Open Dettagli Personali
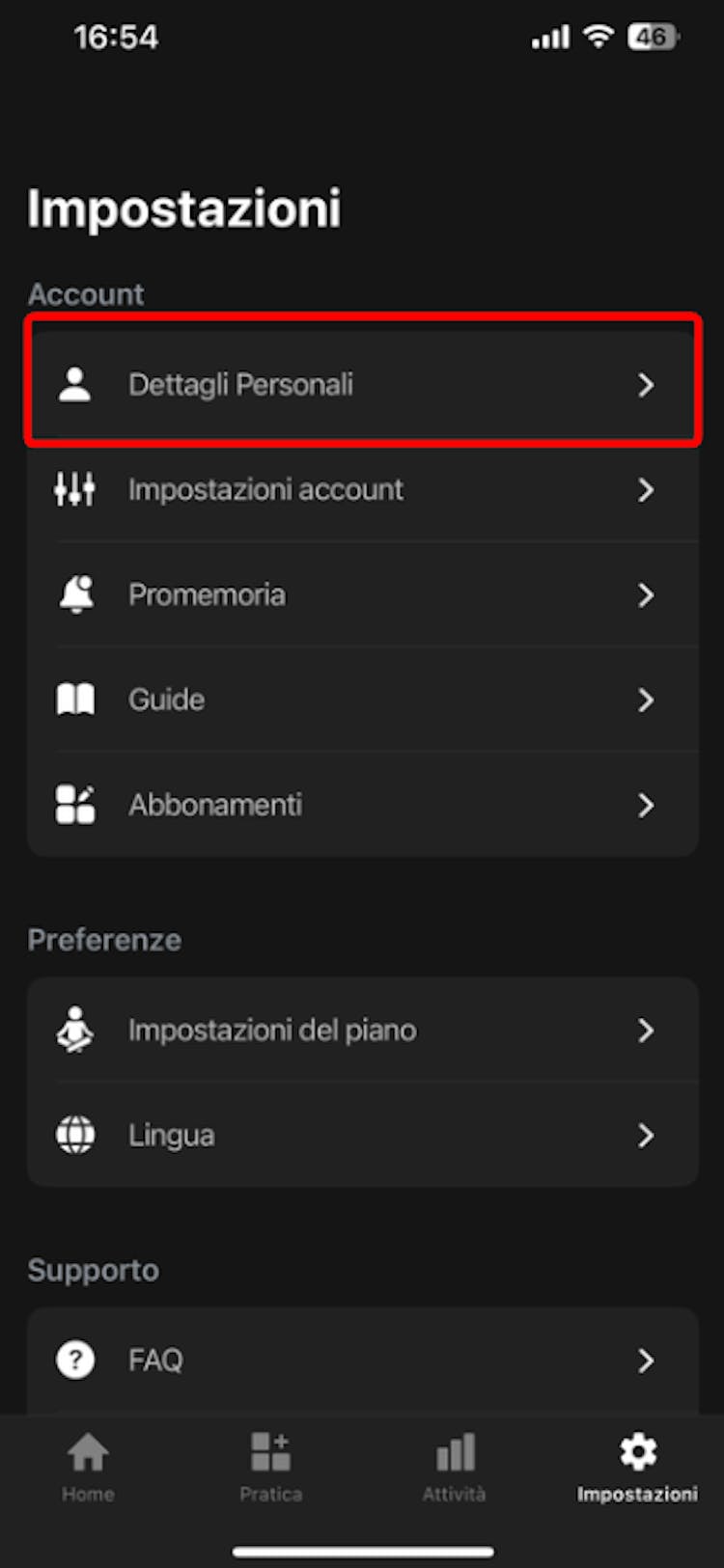This screenshot has width=724, height=1568. click(x=362, y=384)
